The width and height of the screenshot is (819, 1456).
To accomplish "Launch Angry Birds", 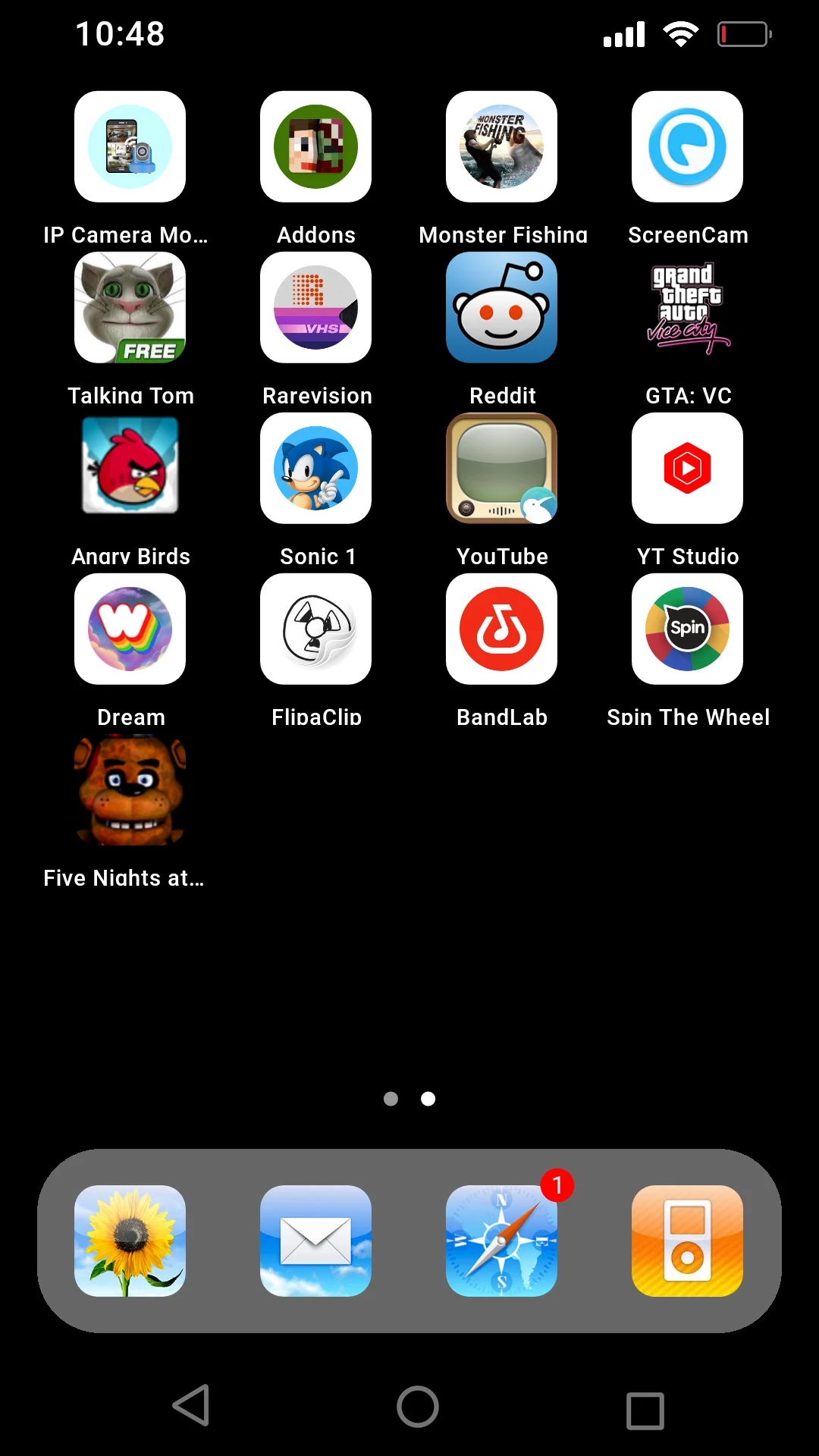I will pyautogui.click(x=130, y=468).
